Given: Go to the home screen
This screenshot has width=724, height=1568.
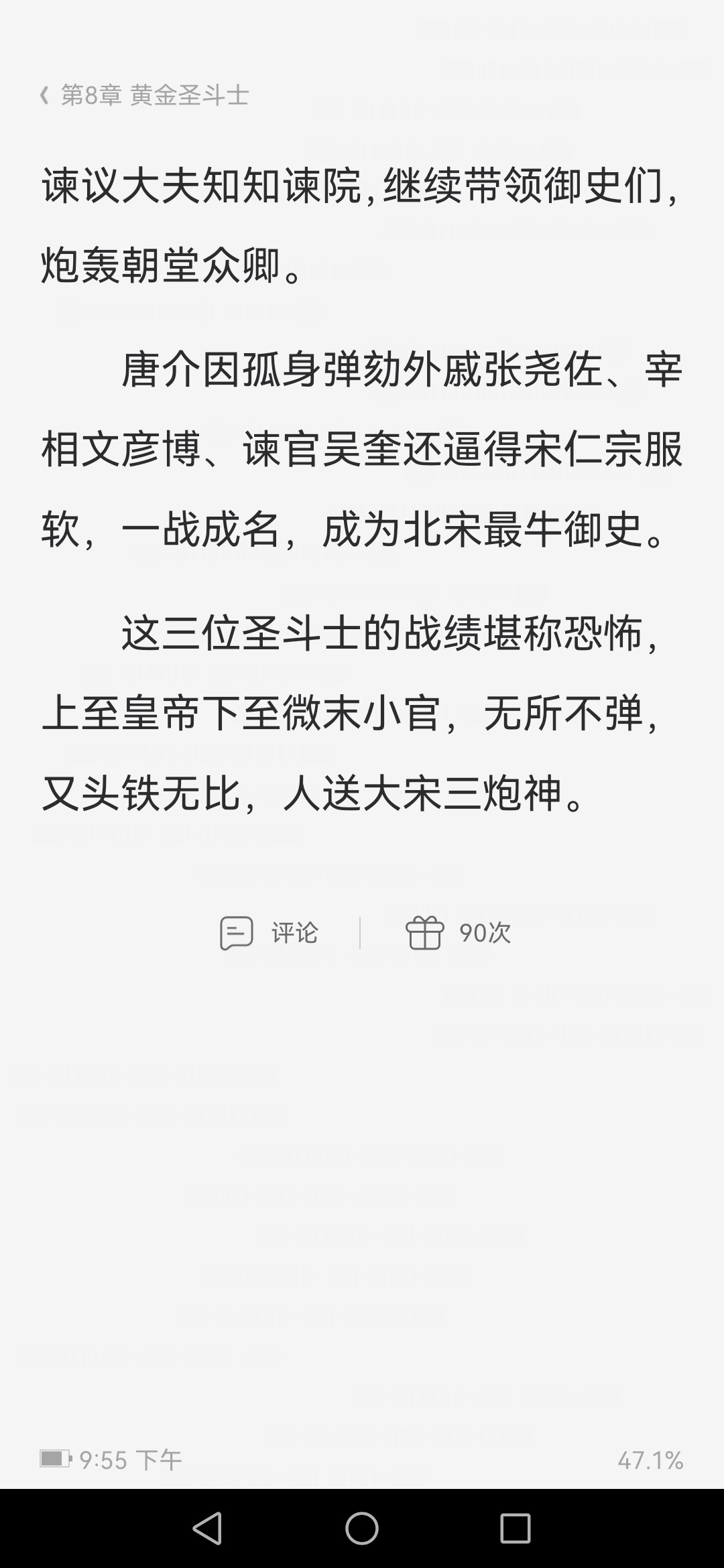Looking at the screenshot, I should (x=362, y=1528).
